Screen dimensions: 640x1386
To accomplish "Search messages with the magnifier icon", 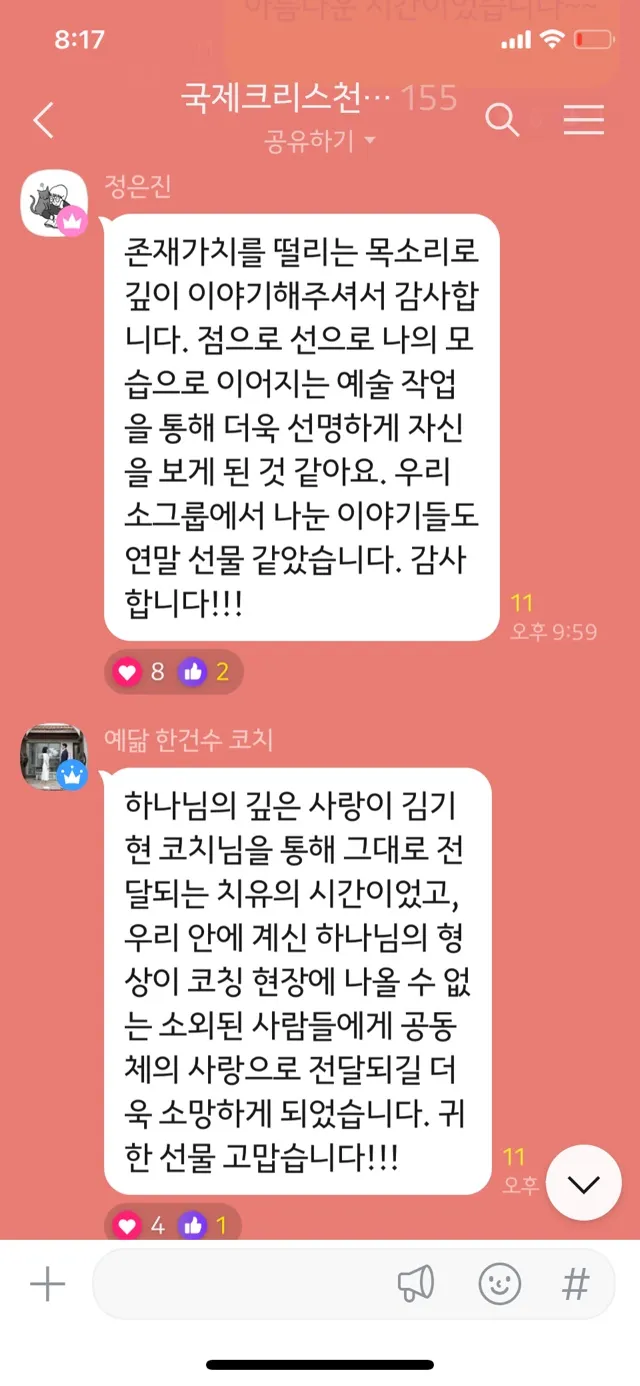I will pos(502,120).
